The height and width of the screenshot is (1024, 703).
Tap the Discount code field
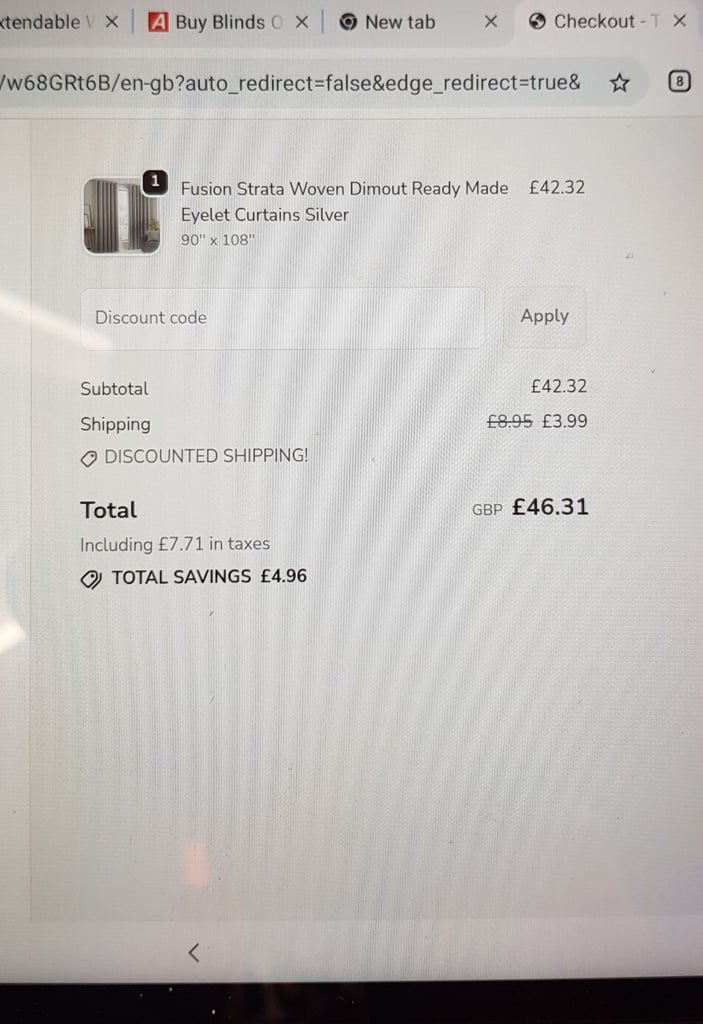[282, 318]
